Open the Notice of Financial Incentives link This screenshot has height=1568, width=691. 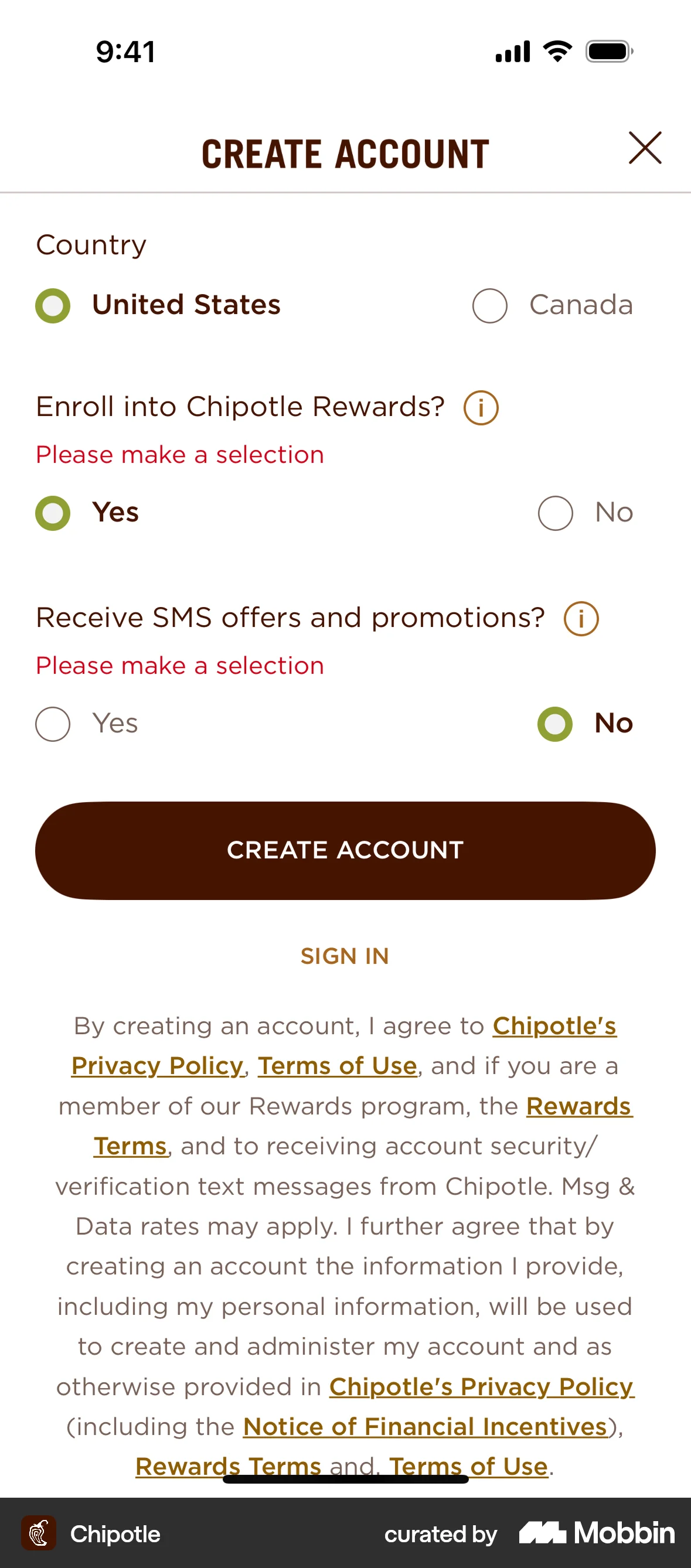point(423,1426)
